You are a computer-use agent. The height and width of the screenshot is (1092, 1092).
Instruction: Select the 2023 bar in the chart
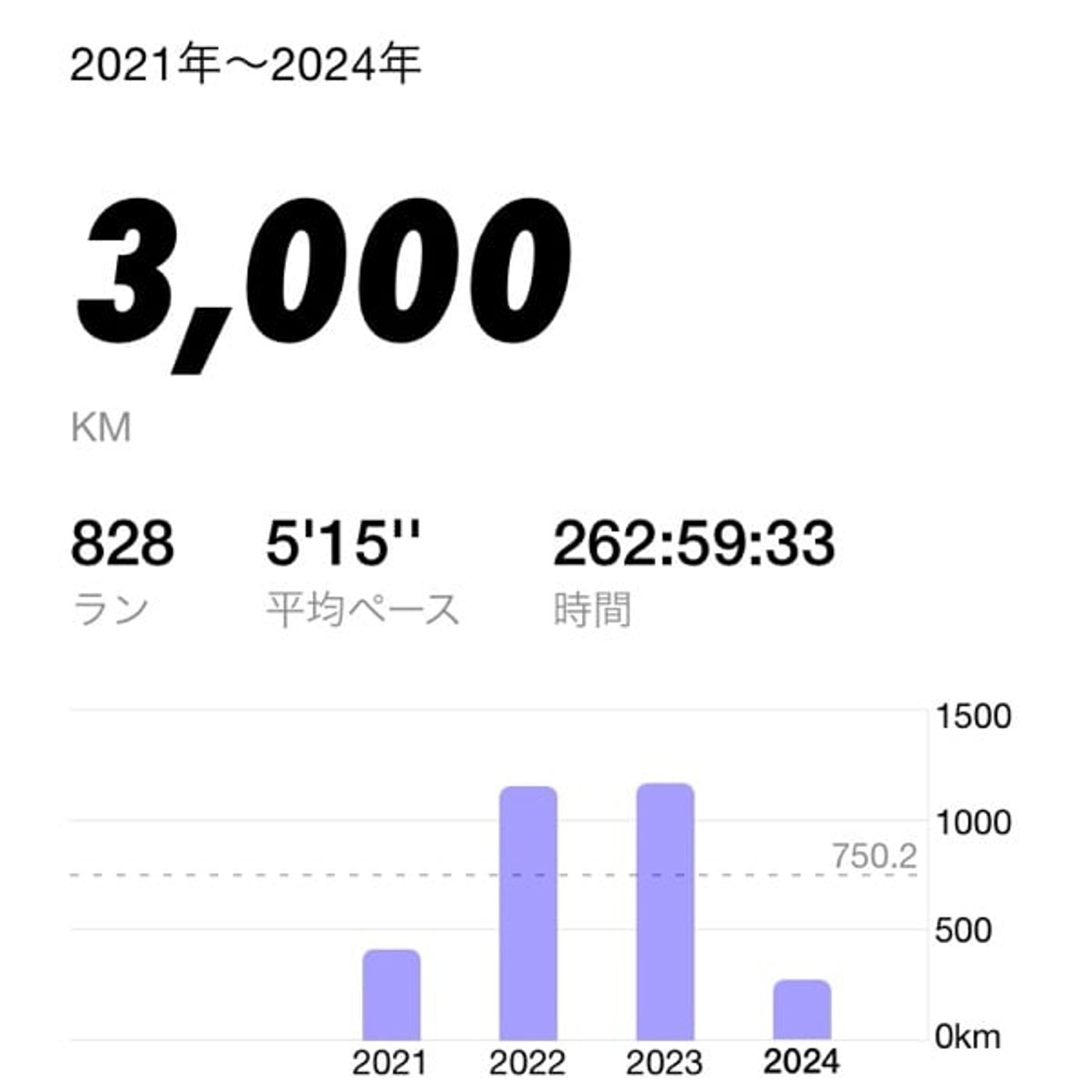click(x=665, y=911)
